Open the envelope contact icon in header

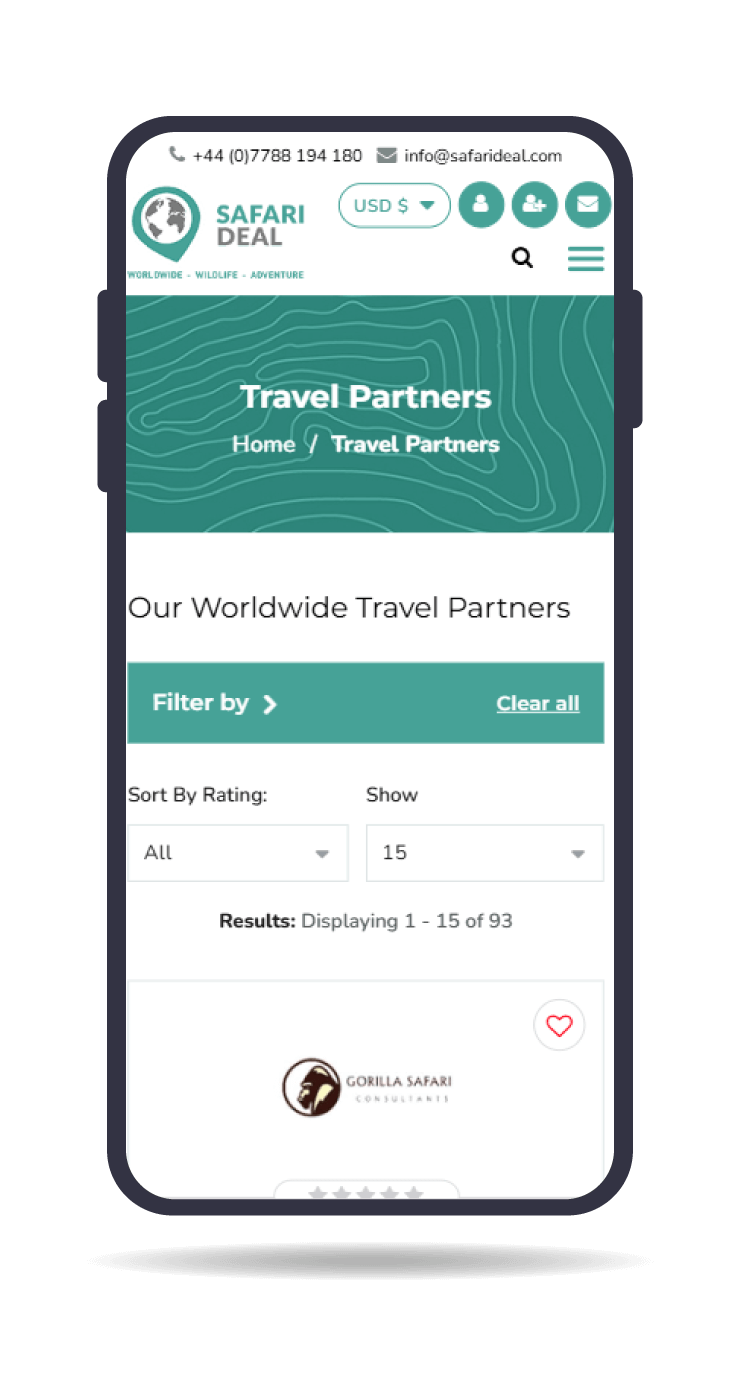pyautogui.click(x=588, y=205)
